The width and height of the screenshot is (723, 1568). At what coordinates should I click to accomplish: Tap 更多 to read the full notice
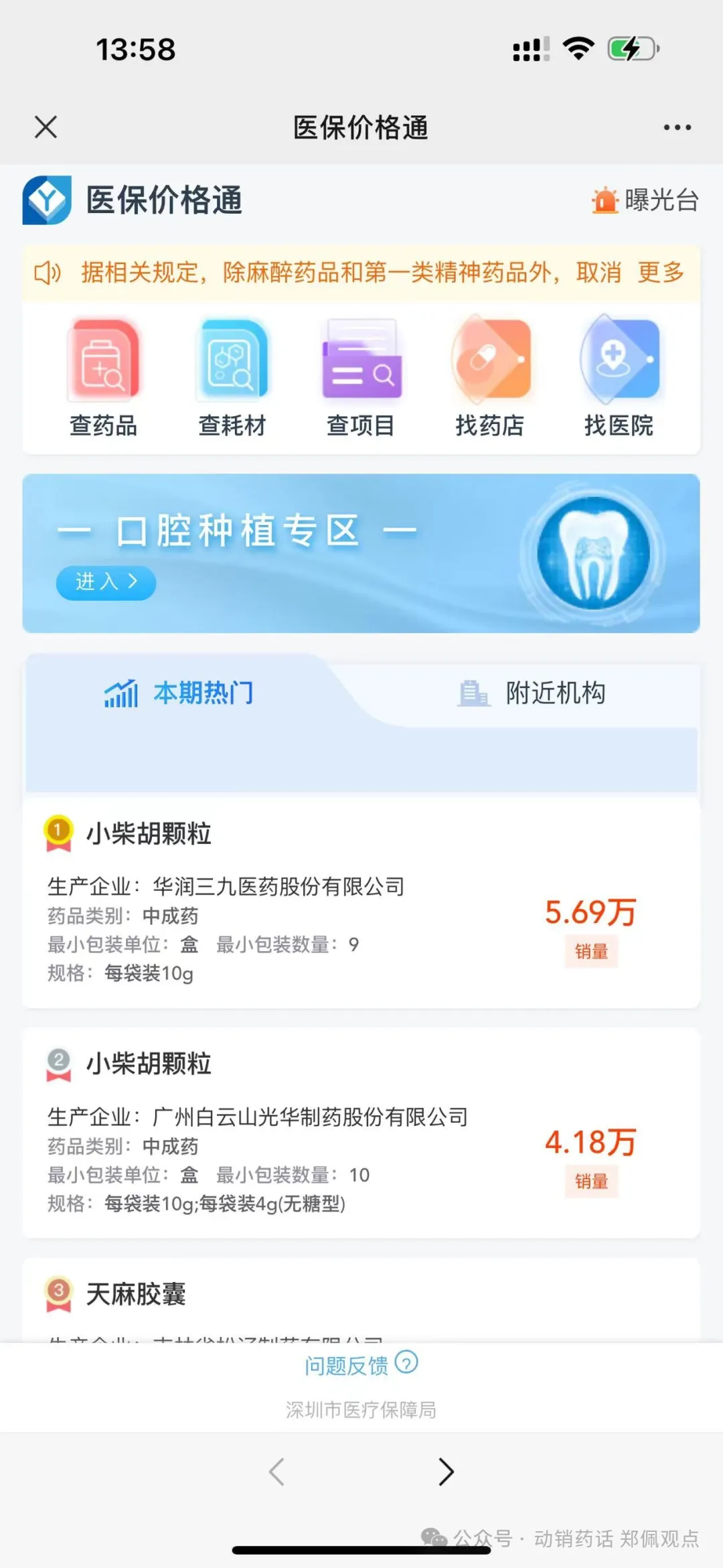pos(660,273)
